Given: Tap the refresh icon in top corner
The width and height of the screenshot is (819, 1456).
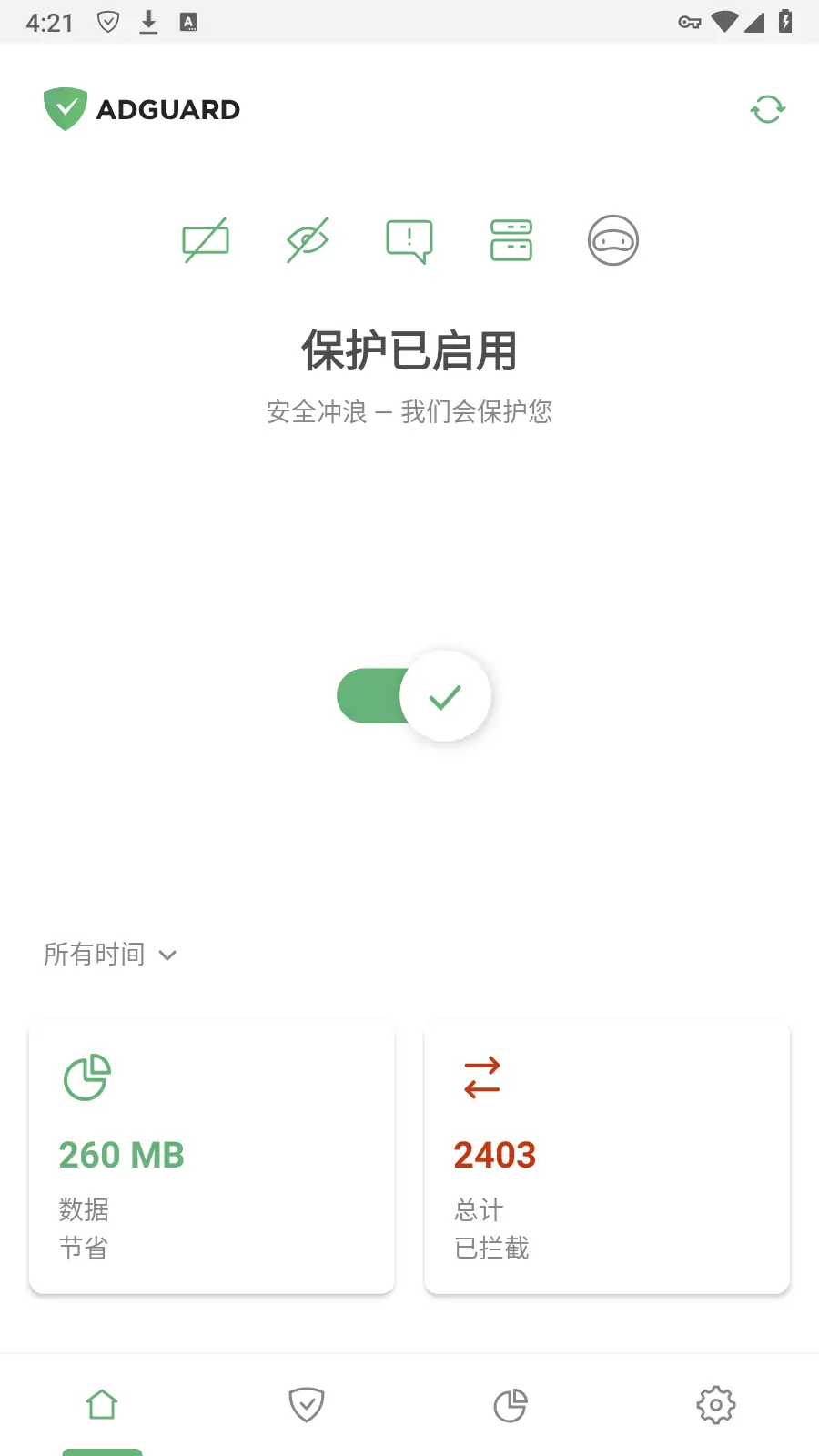Looking at the screenshot, I should tap(767, 108).
